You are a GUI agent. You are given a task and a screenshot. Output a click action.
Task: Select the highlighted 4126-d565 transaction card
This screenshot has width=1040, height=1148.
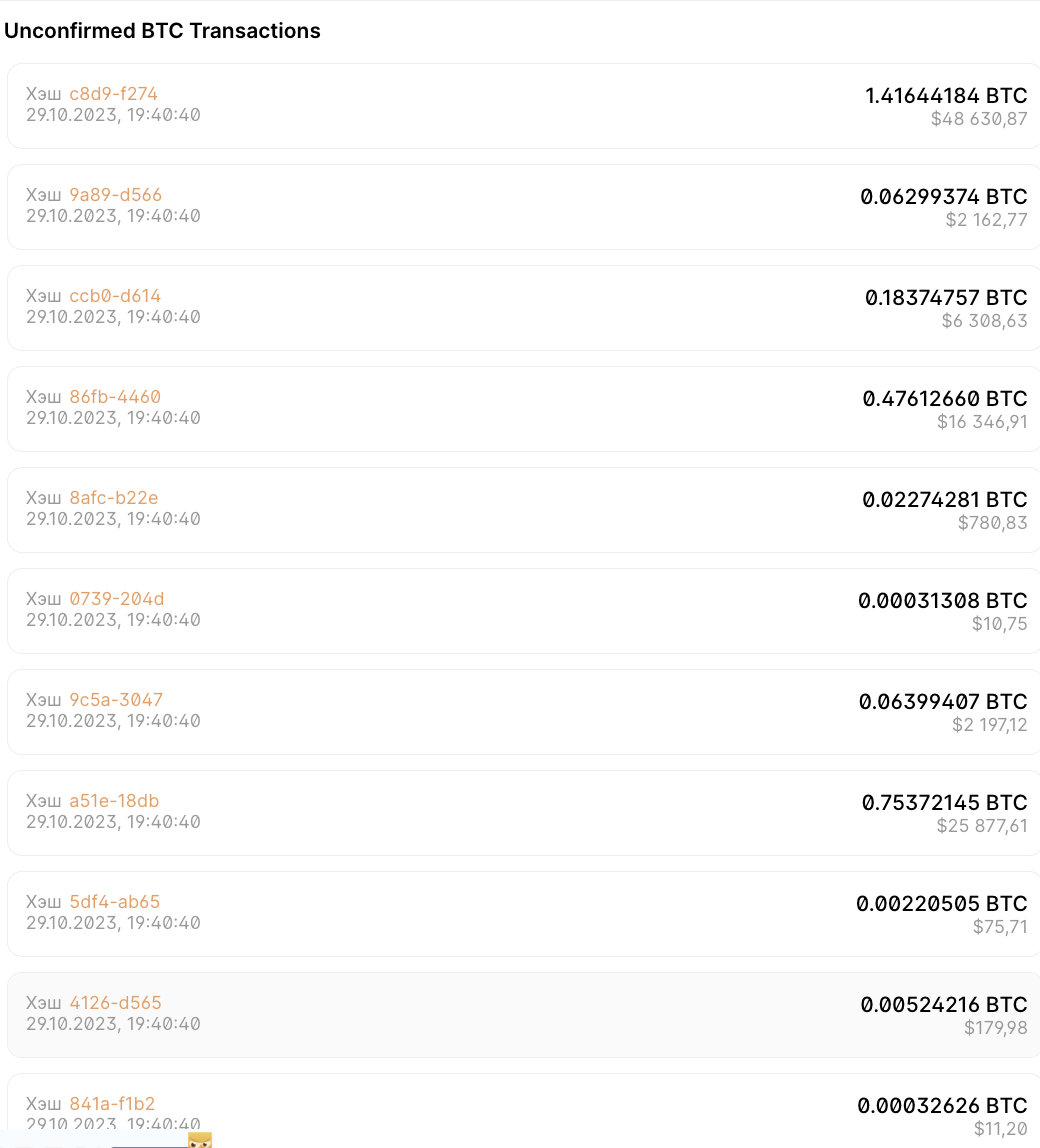point(520,1014)
